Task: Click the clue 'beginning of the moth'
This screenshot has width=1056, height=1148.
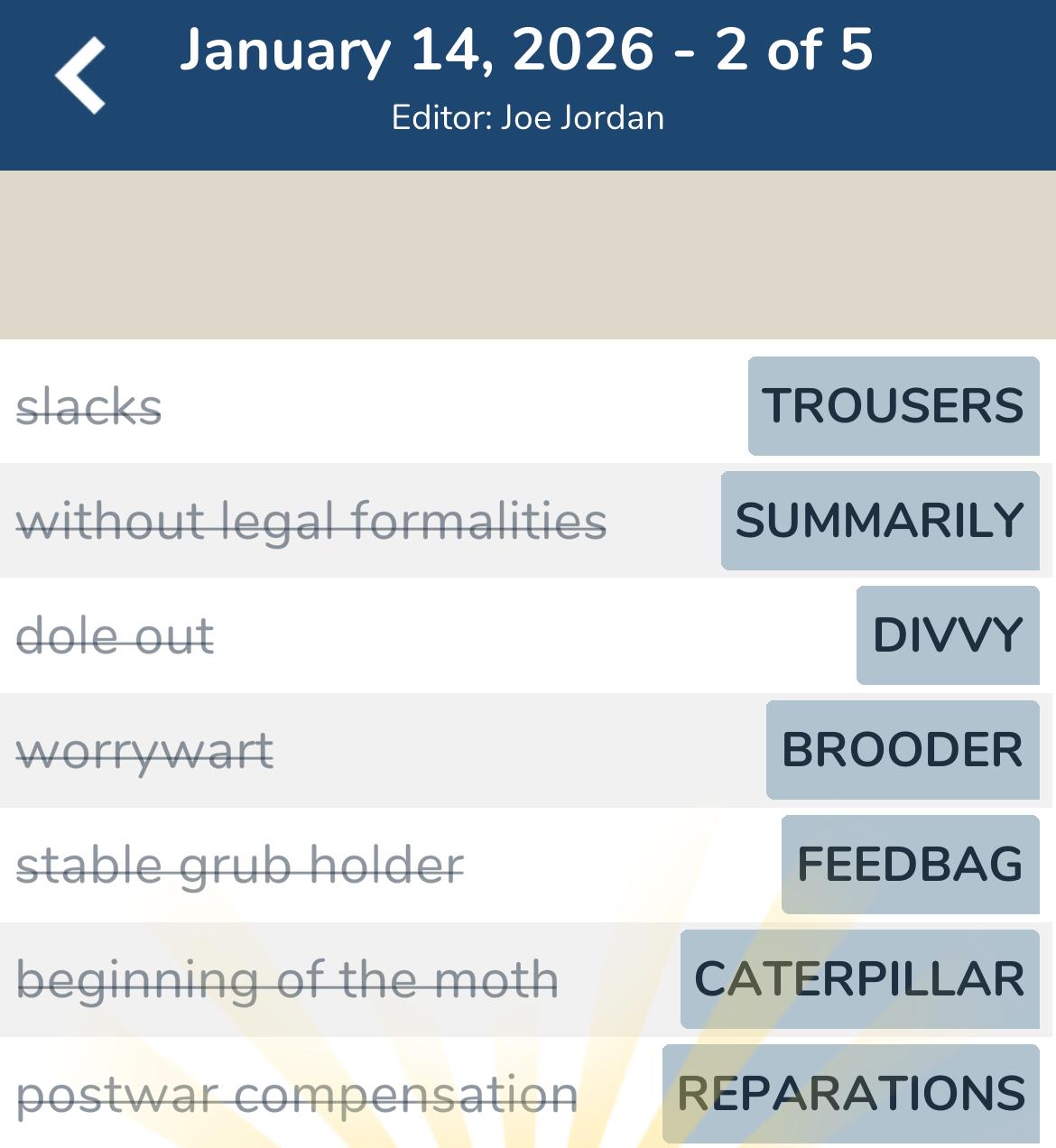Action: point(287,979)
